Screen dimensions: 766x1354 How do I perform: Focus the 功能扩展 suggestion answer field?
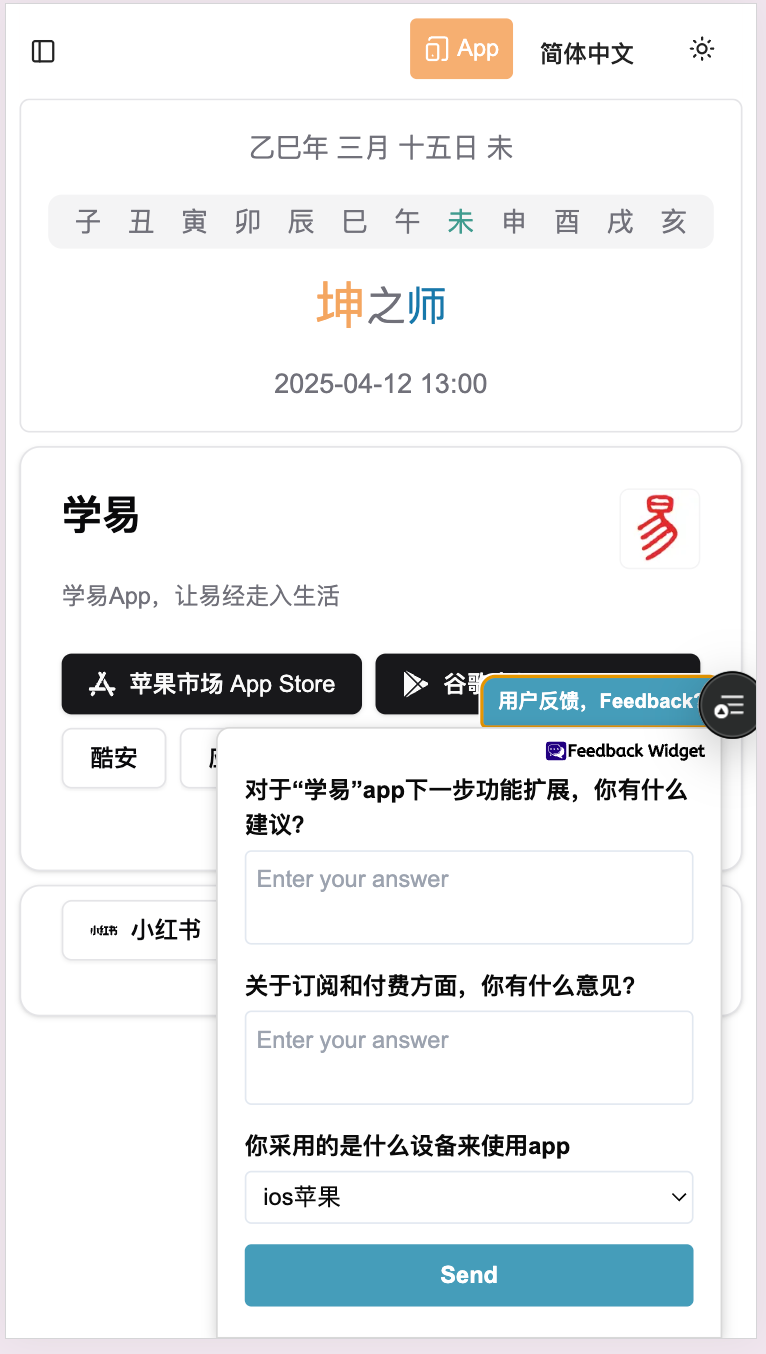(x=468, y=897)
